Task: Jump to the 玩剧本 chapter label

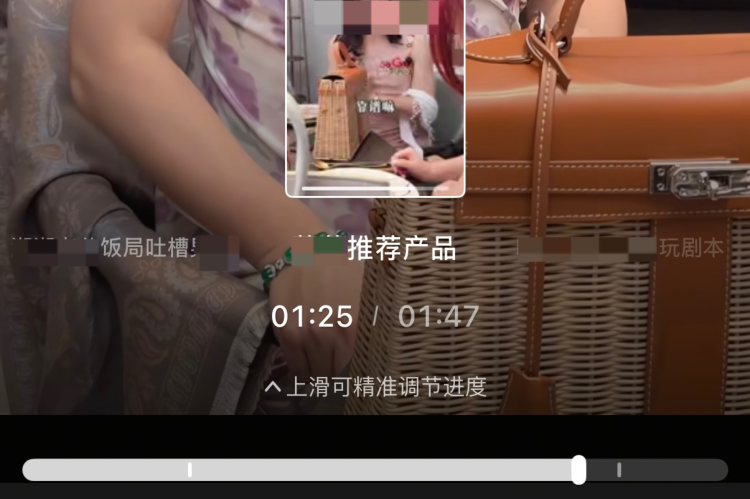Action: point(690,248)
